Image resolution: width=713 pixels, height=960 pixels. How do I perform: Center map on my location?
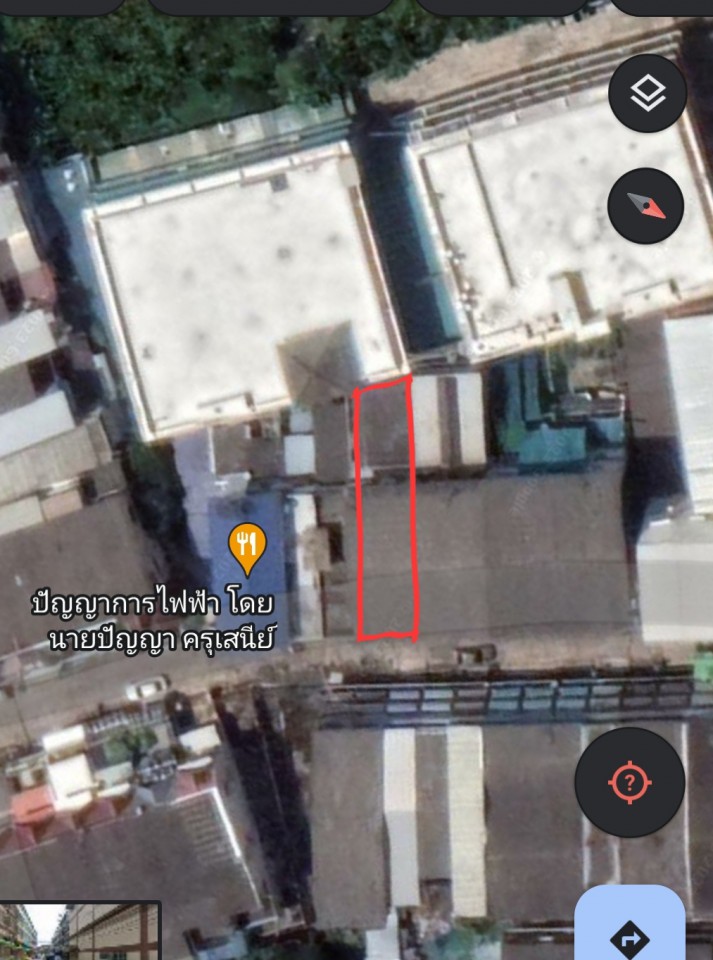629,782
